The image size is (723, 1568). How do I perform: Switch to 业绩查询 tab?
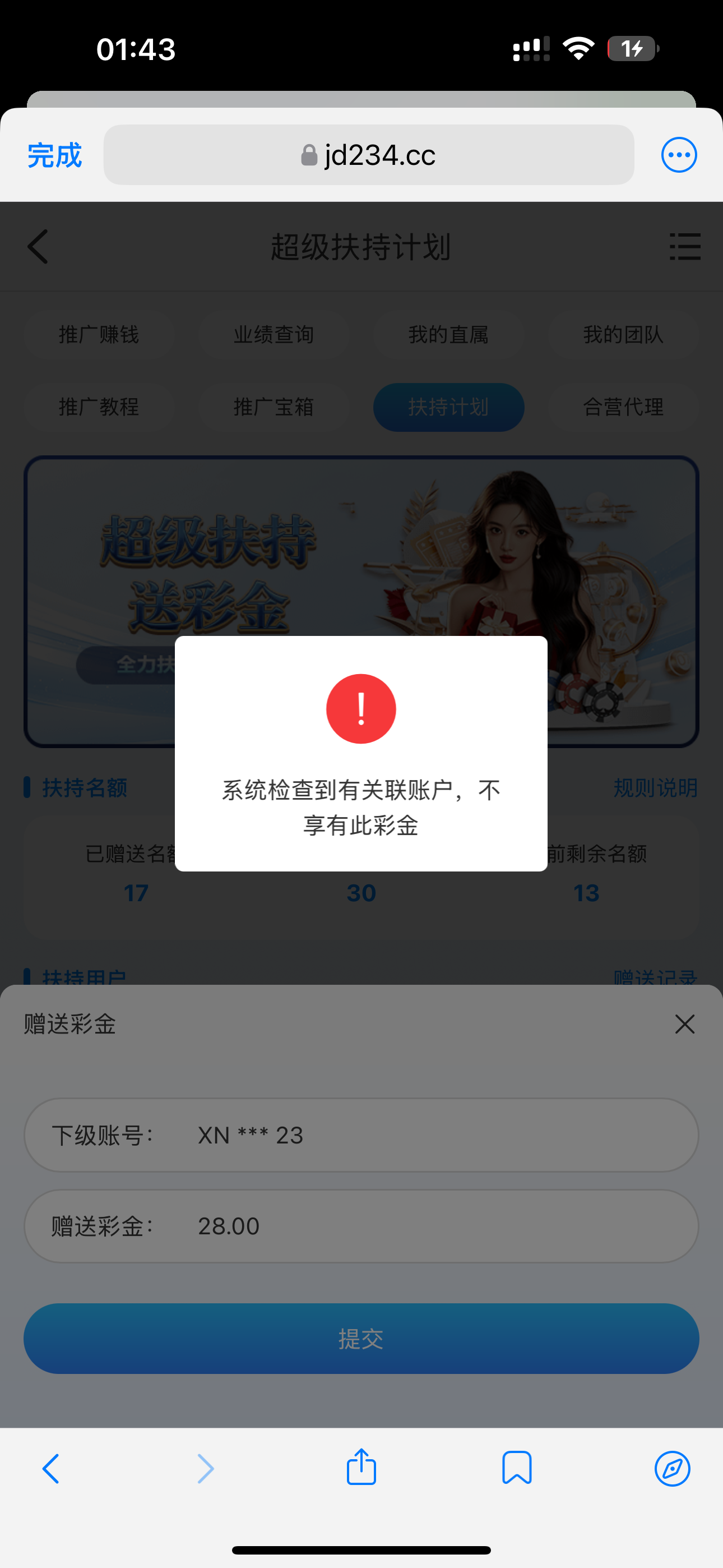click(x=274, y=335)
